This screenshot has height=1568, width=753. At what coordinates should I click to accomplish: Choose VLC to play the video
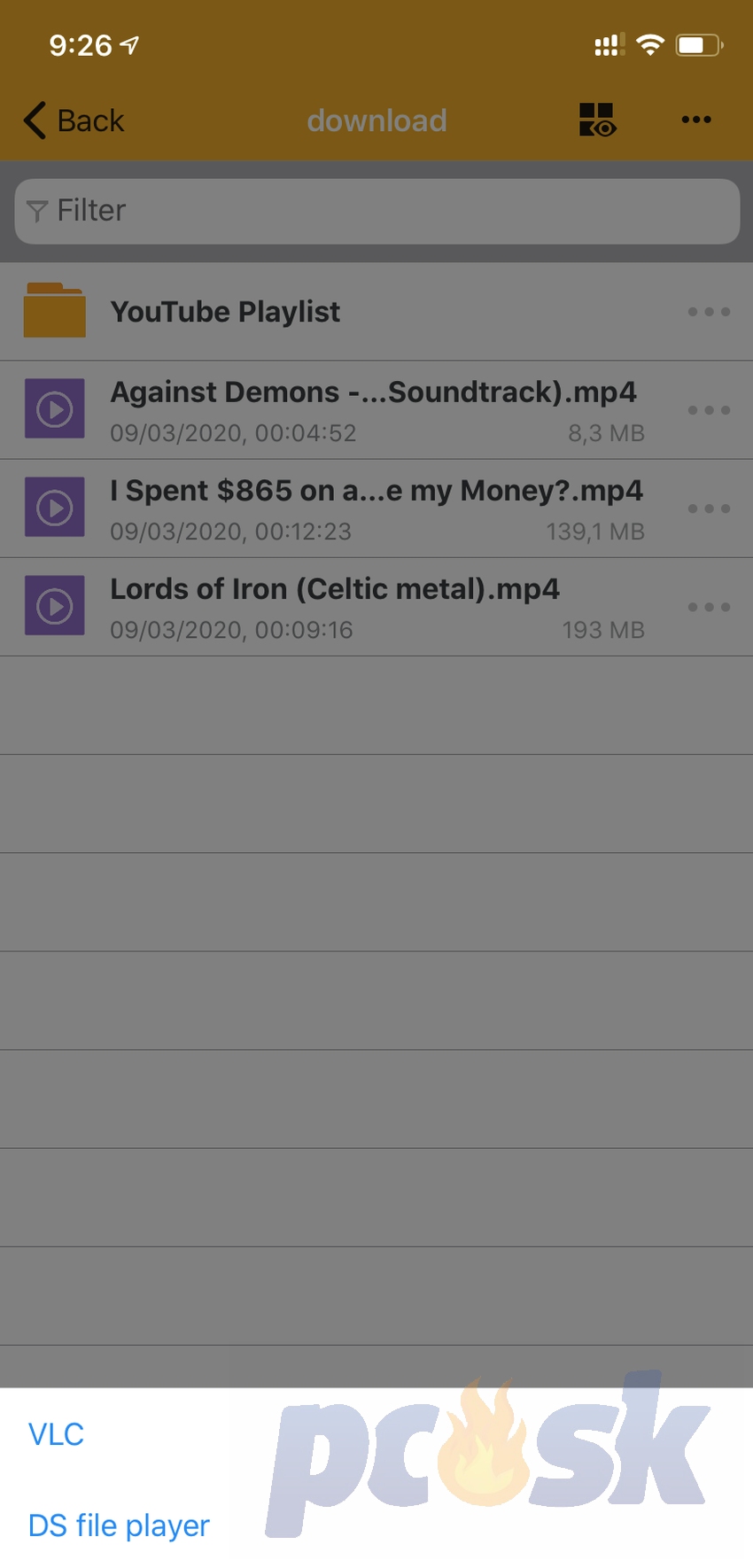(56, 1434)
